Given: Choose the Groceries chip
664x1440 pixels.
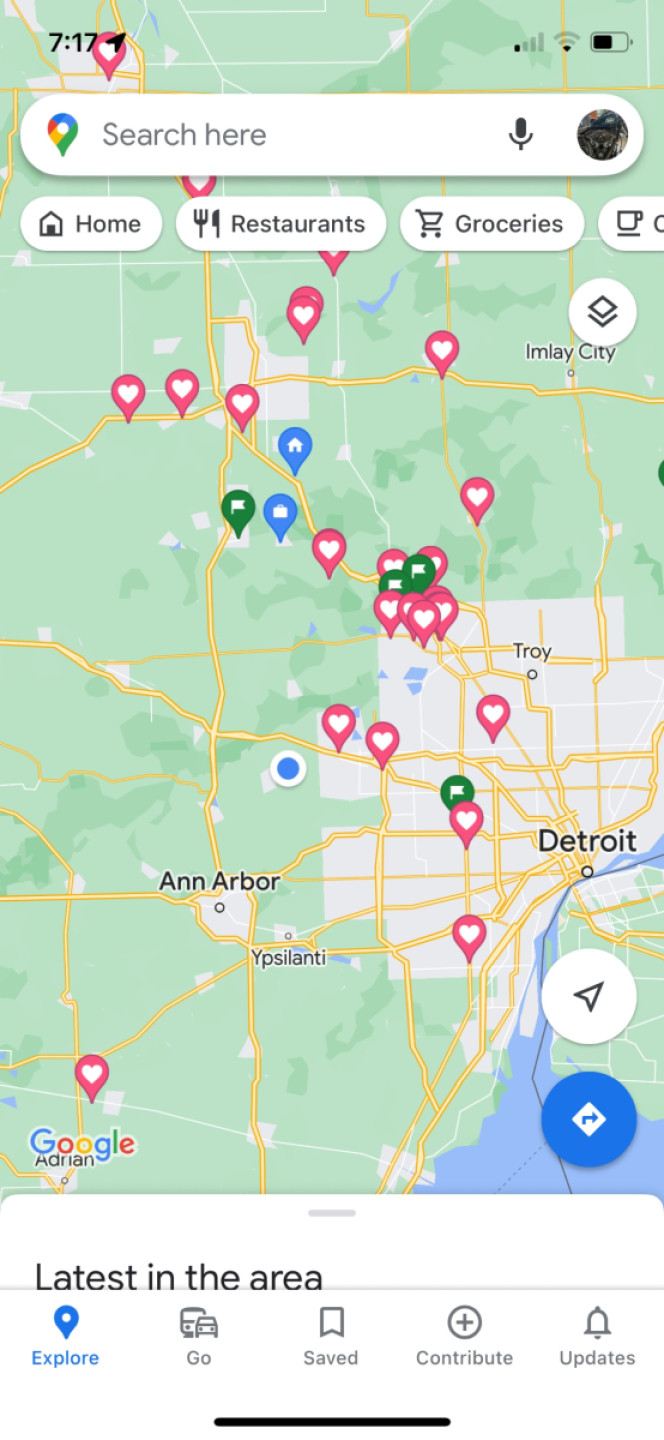Looking at the screenshot, I should 490,224.
